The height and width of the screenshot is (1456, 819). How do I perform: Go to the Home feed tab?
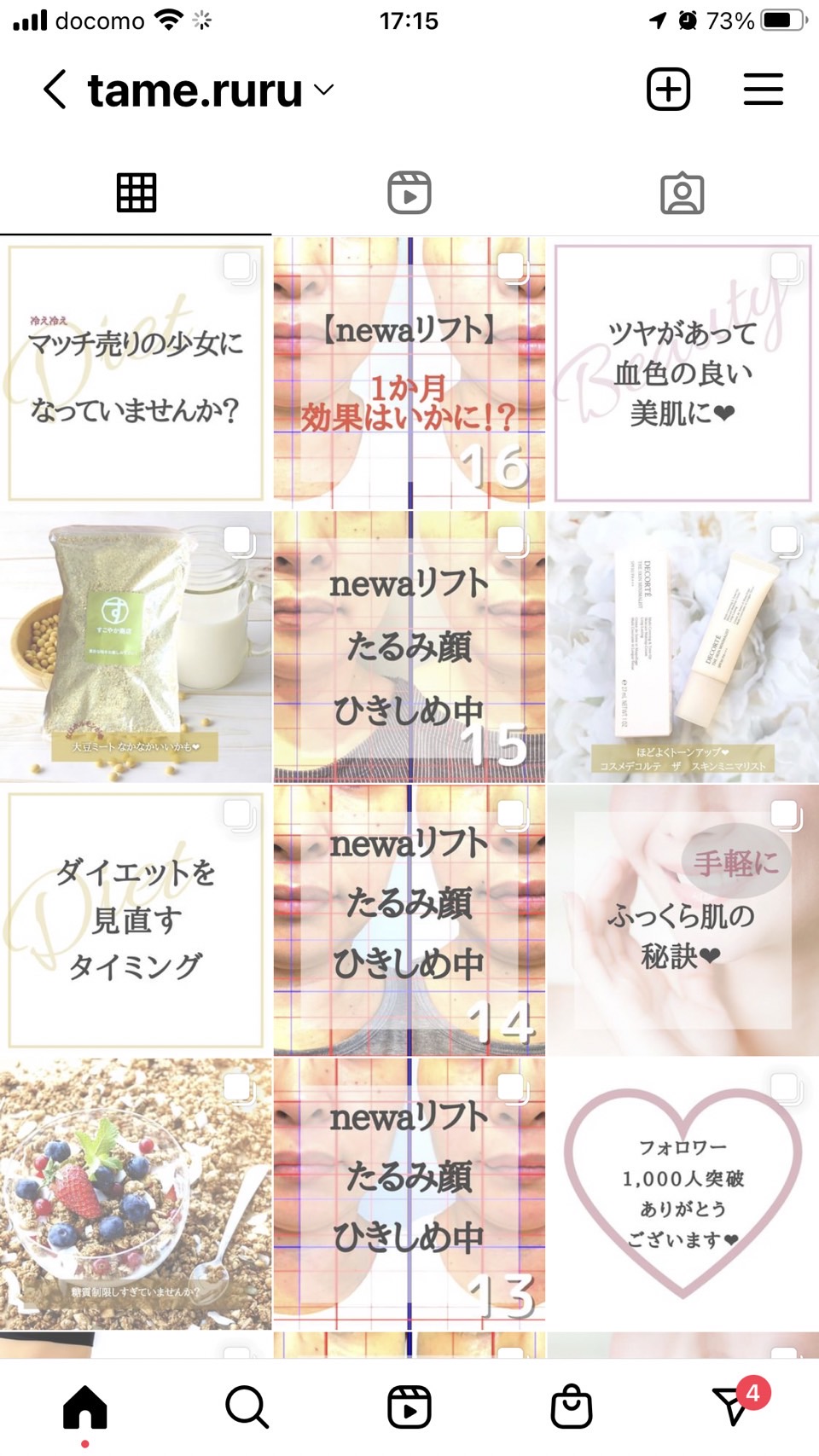pyautogui.click(x=85, y=1407)
